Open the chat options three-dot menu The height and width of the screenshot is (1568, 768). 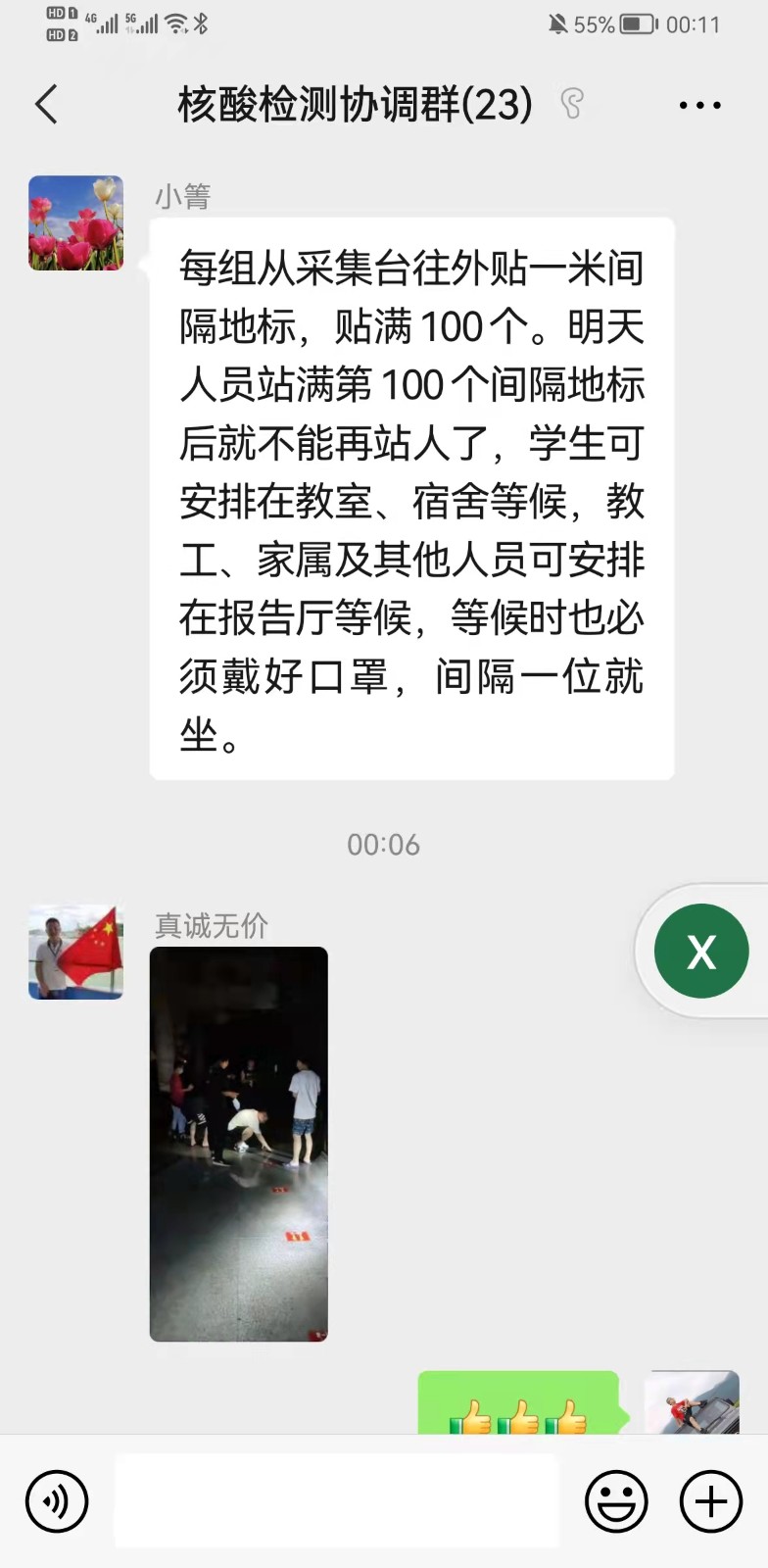(x=699, y=105)
